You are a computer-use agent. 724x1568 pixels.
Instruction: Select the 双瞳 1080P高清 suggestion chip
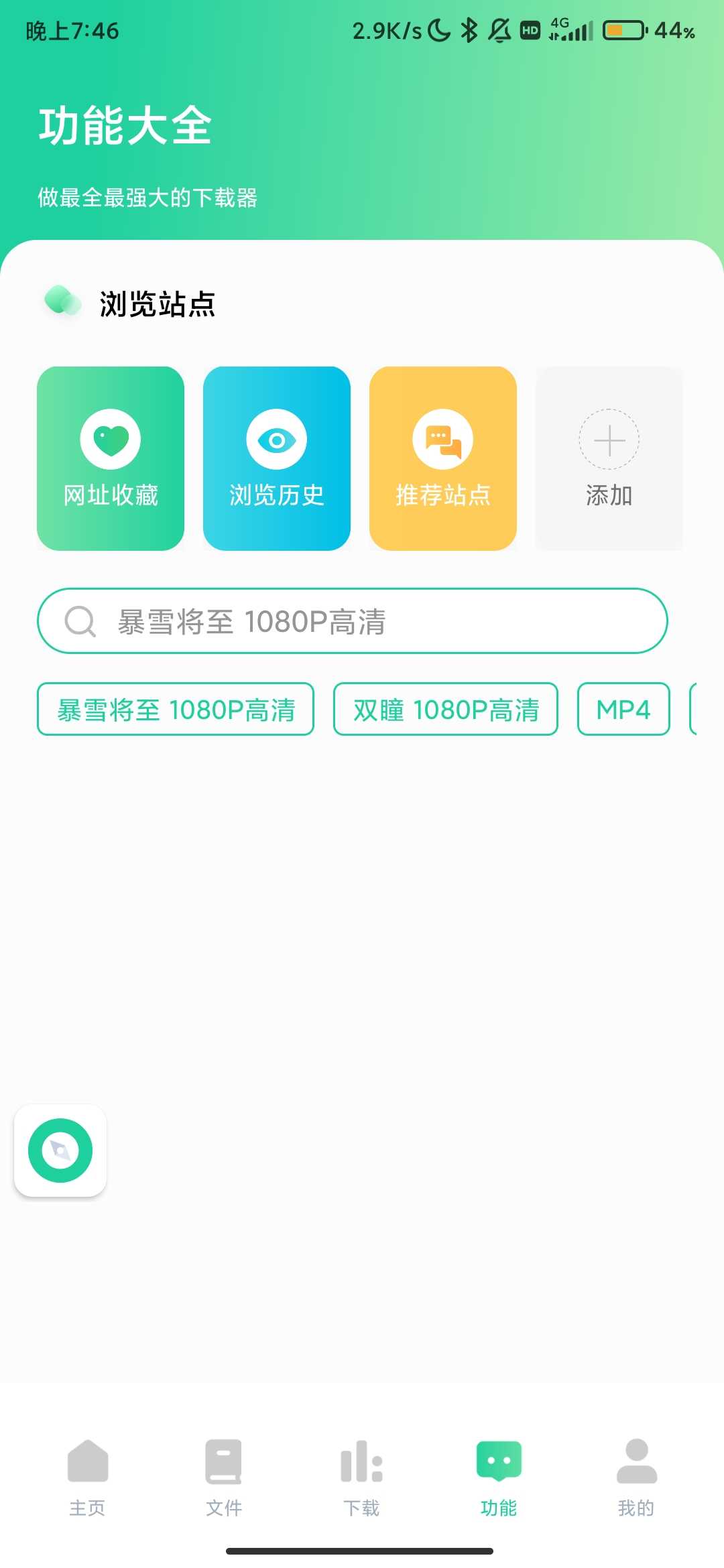(446, 710)
